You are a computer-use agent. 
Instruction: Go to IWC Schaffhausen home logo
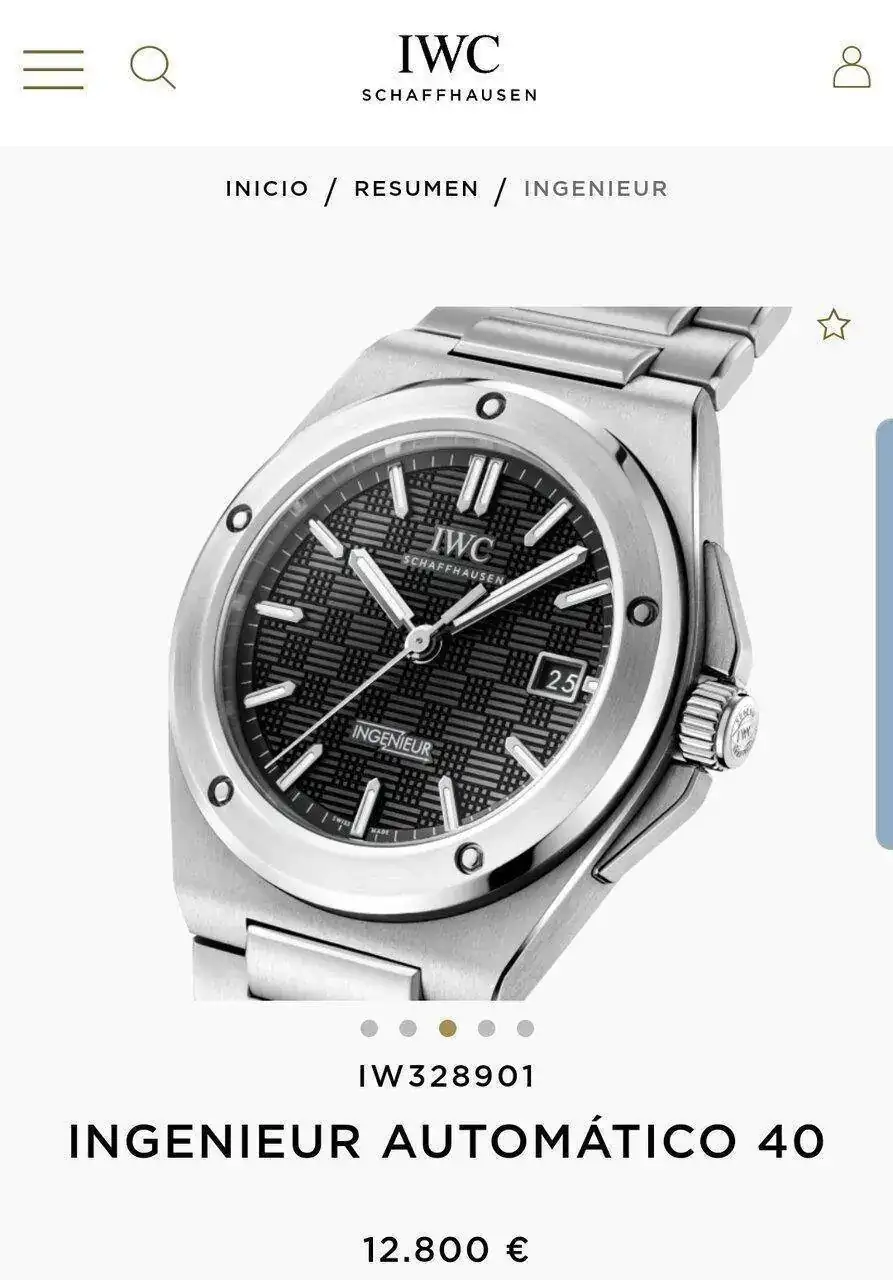[x=449, y=68]
